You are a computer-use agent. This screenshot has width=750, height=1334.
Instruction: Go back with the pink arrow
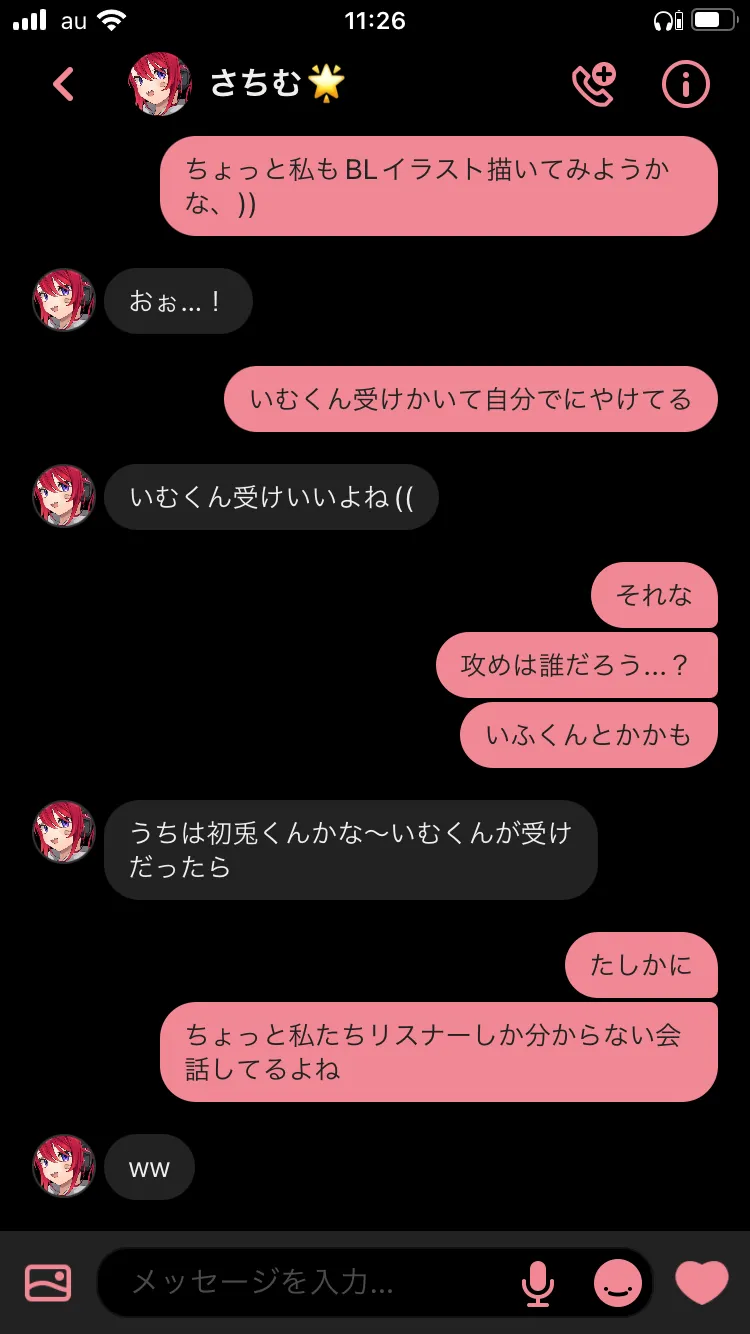pyautogui.click(x=63, y=85)
